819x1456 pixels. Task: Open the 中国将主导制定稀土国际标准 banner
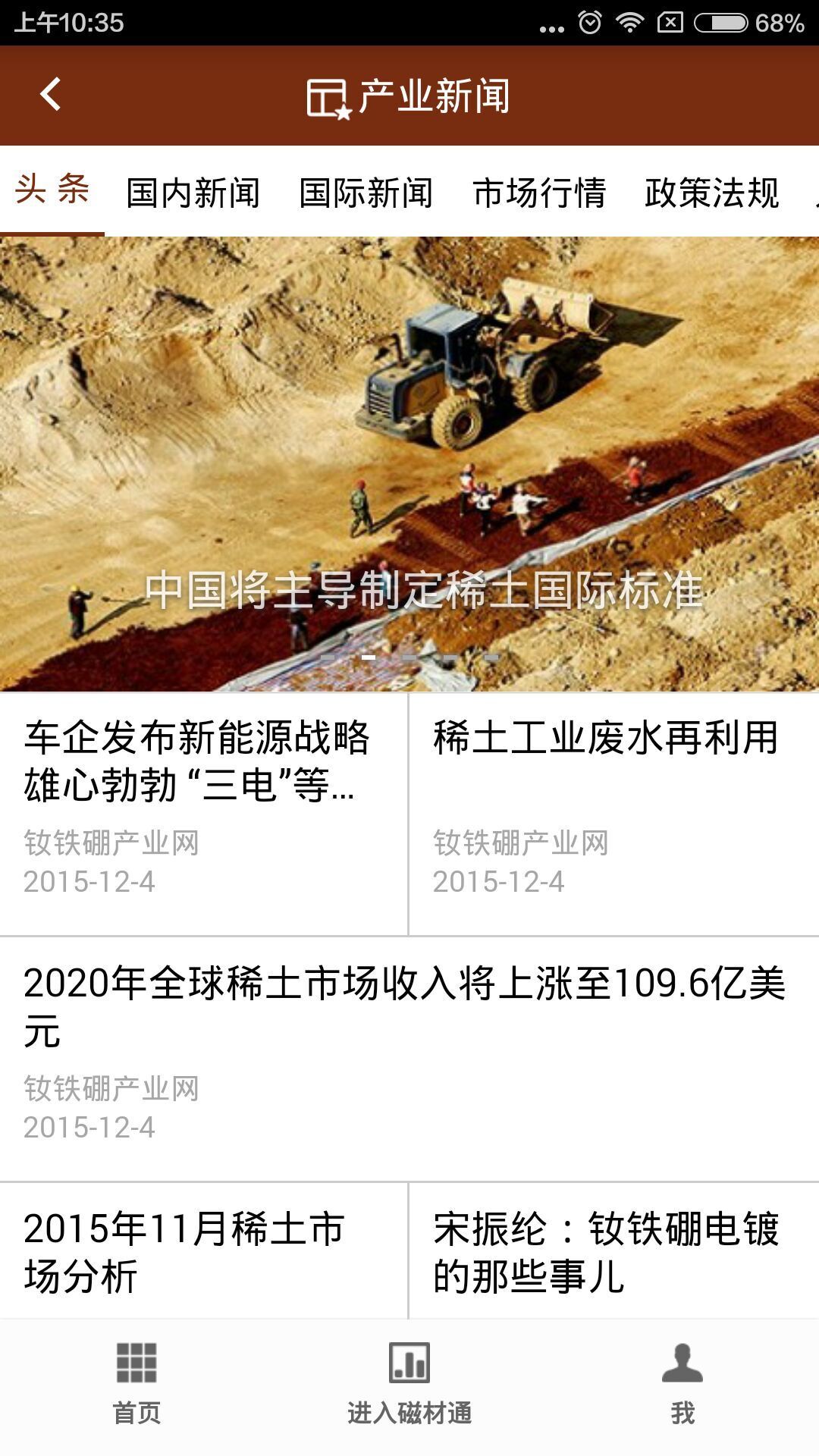409,464
